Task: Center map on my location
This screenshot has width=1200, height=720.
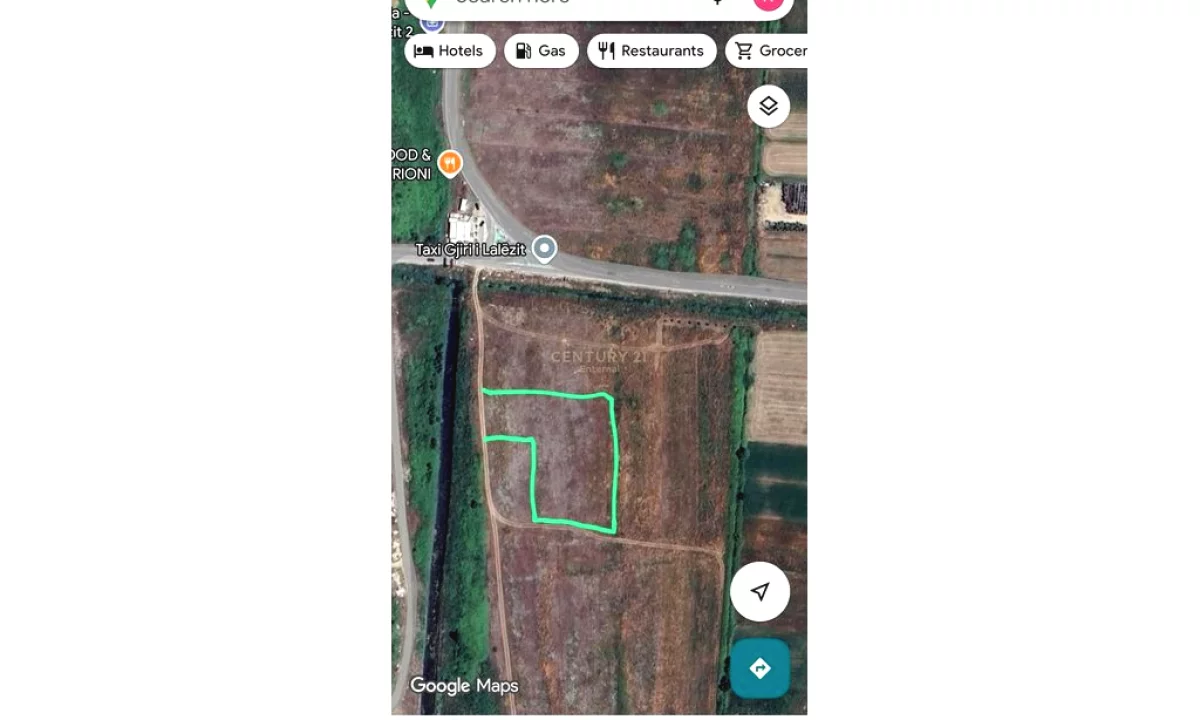Action: 760,592
